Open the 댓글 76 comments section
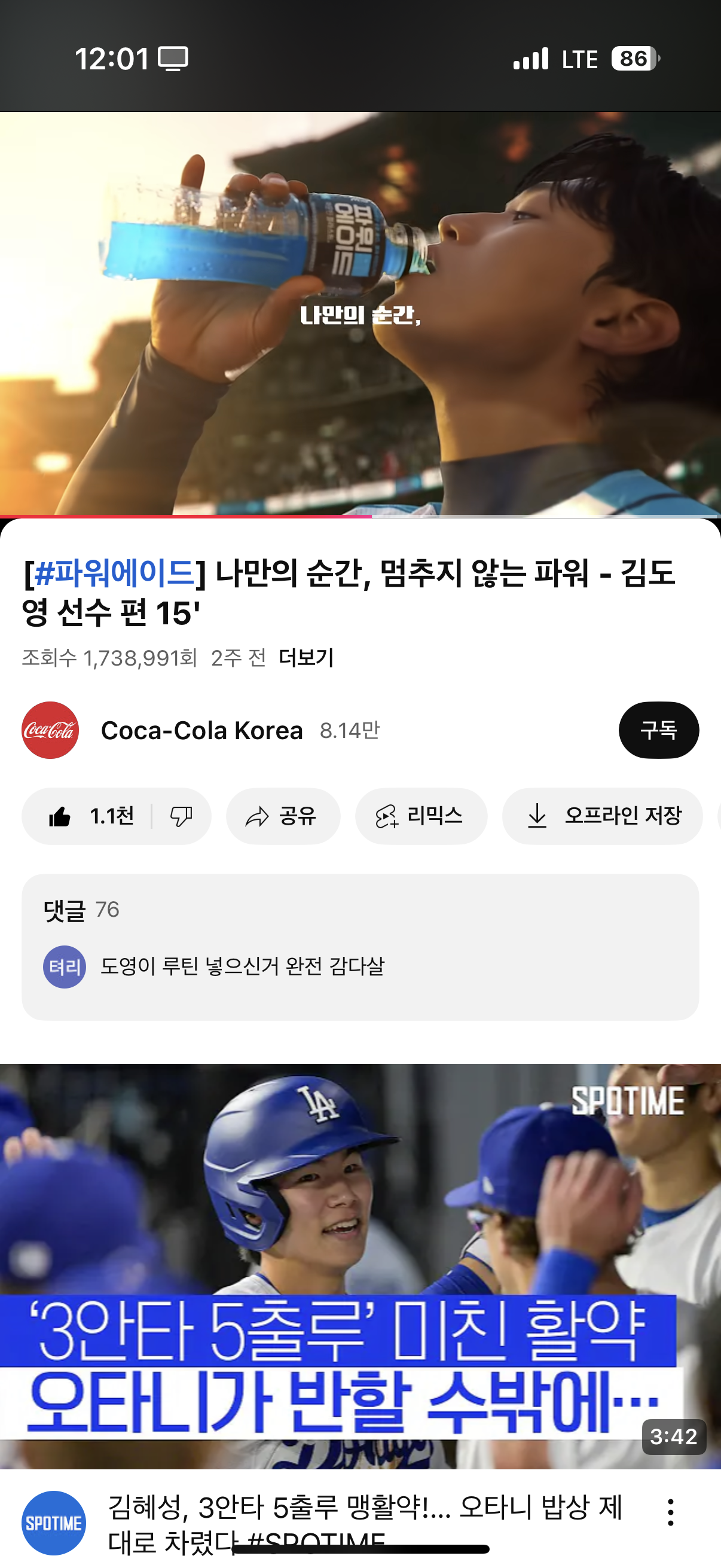 pos(360,947)
